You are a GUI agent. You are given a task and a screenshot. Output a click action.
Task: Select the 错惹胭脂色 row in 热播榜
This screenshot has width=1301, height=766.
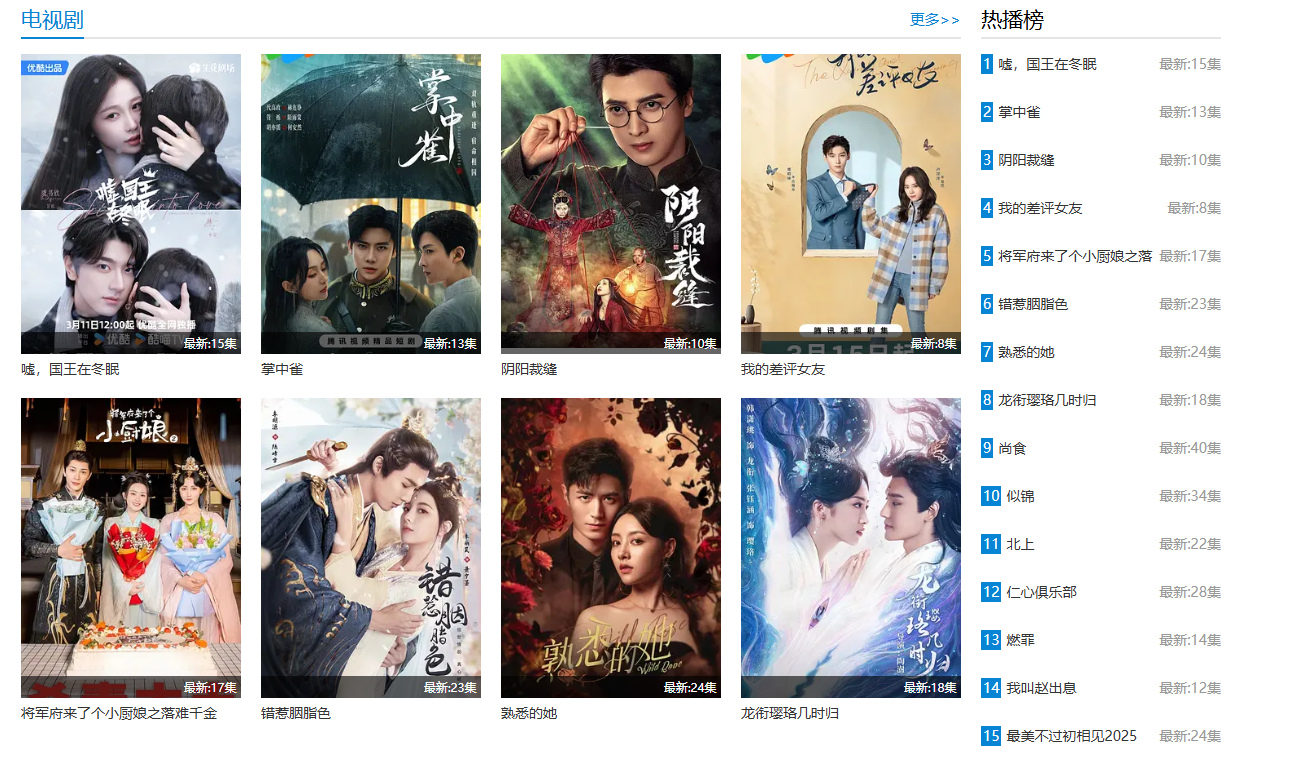(1033, 304)
